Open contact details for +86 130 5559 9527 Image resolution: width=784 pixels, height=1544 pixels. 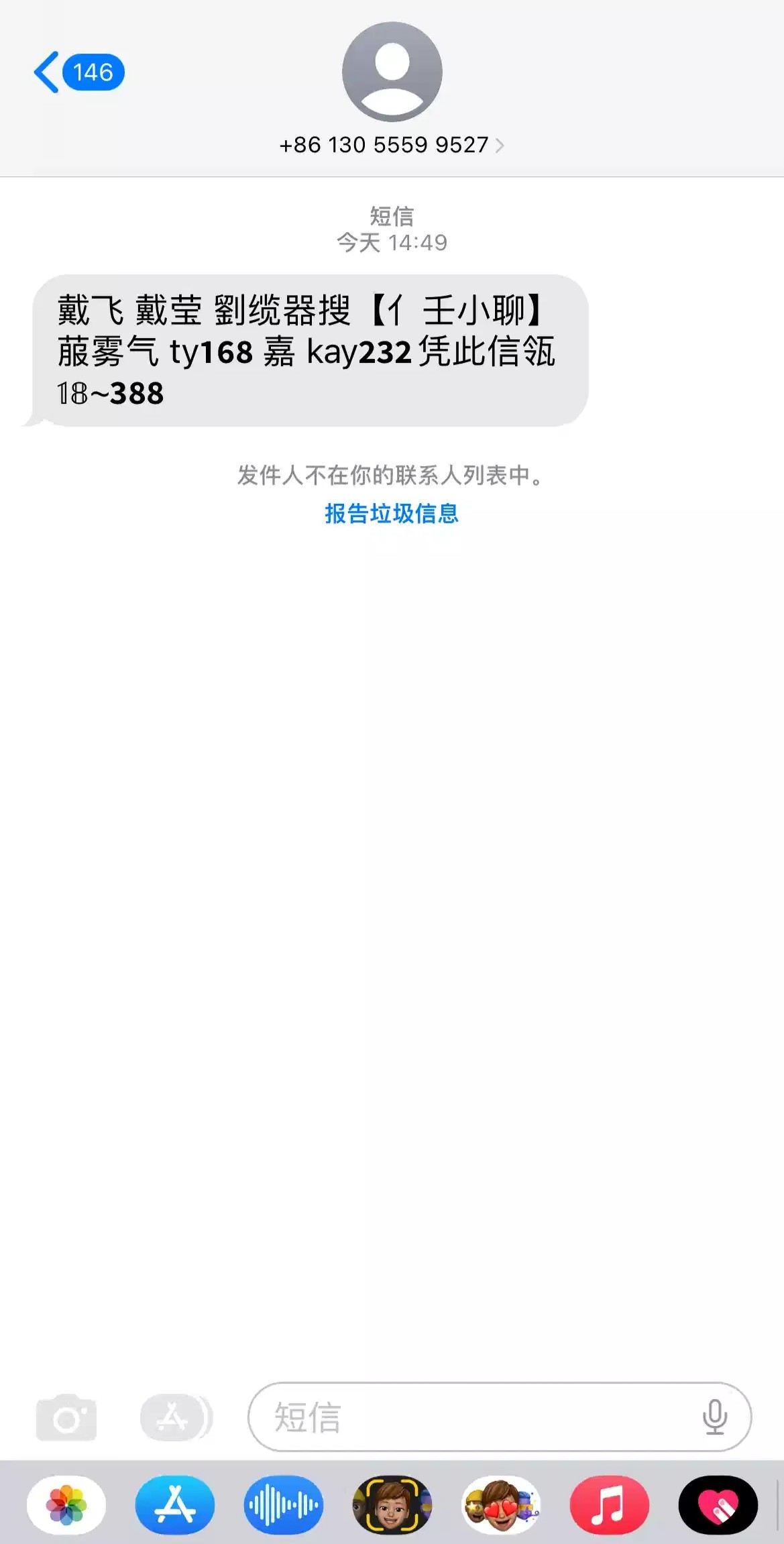[x=391, y=145]
